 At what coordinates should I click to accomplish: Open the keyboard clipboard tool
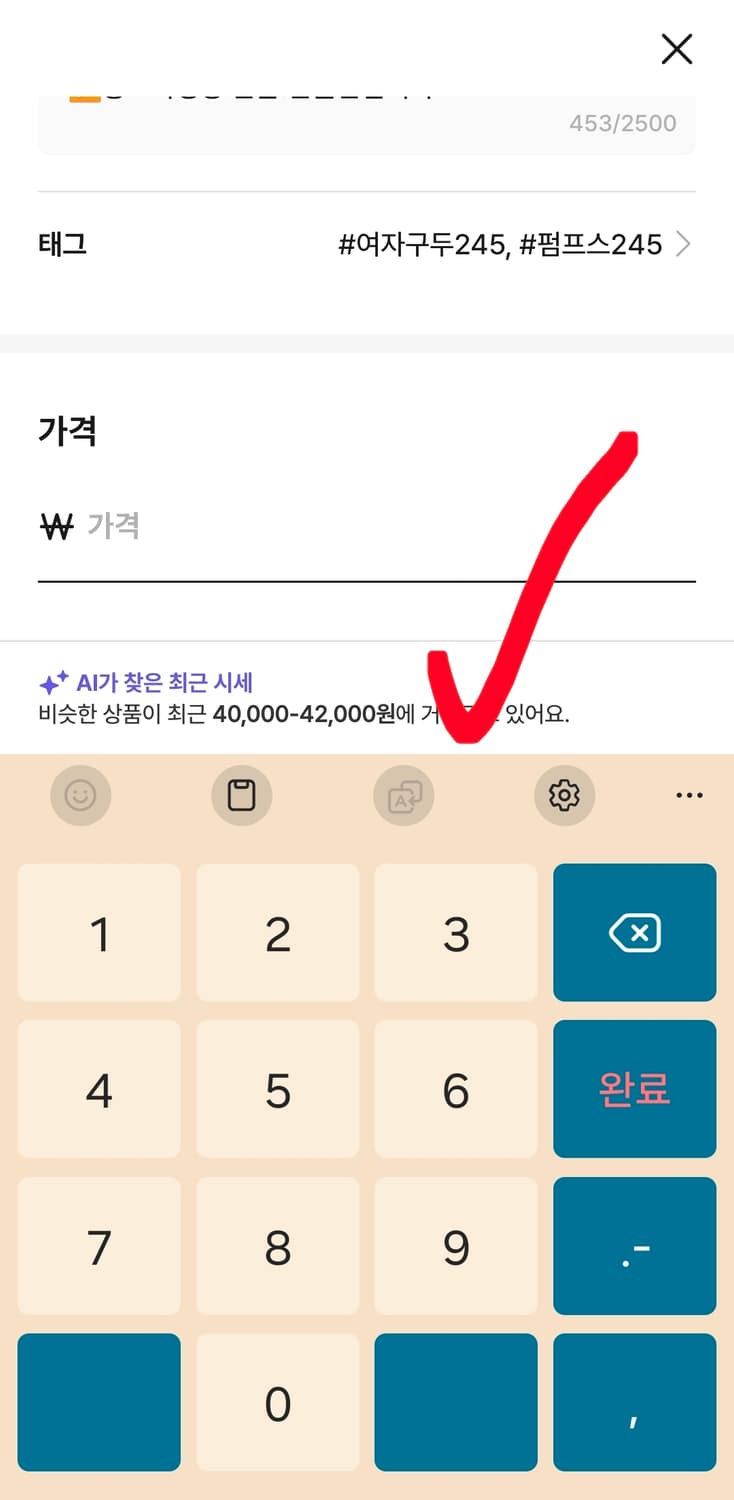pyautogui.click(x=242, y=795)
